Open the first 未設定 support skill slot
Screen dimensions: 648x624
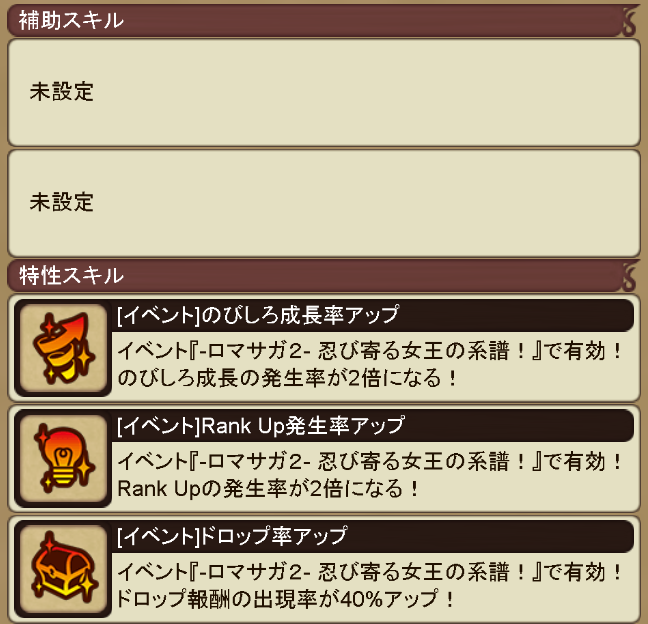(323, 92)
